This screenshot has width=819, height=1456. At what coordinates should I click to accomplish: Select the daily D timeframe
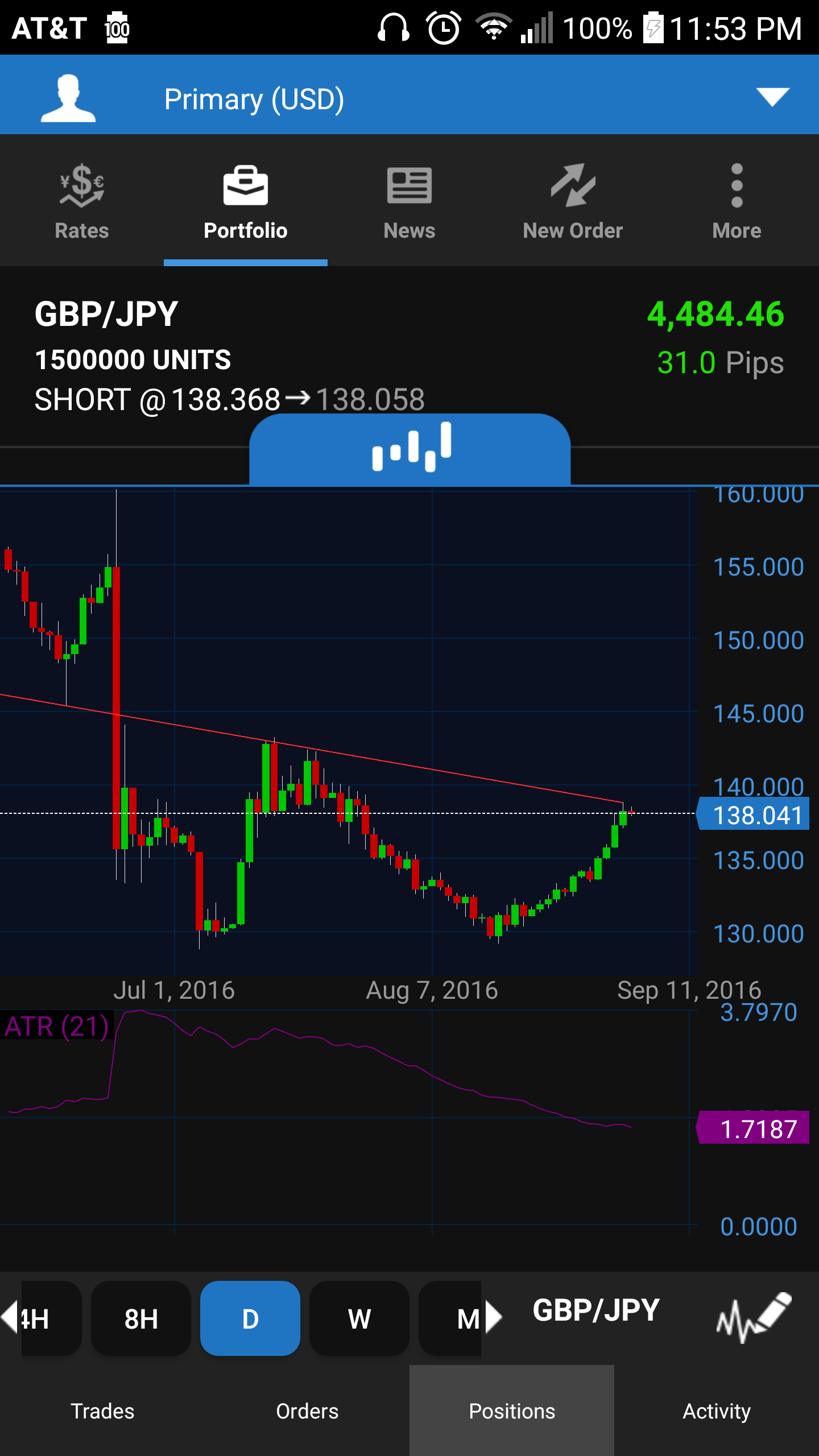coord(250,1318)
